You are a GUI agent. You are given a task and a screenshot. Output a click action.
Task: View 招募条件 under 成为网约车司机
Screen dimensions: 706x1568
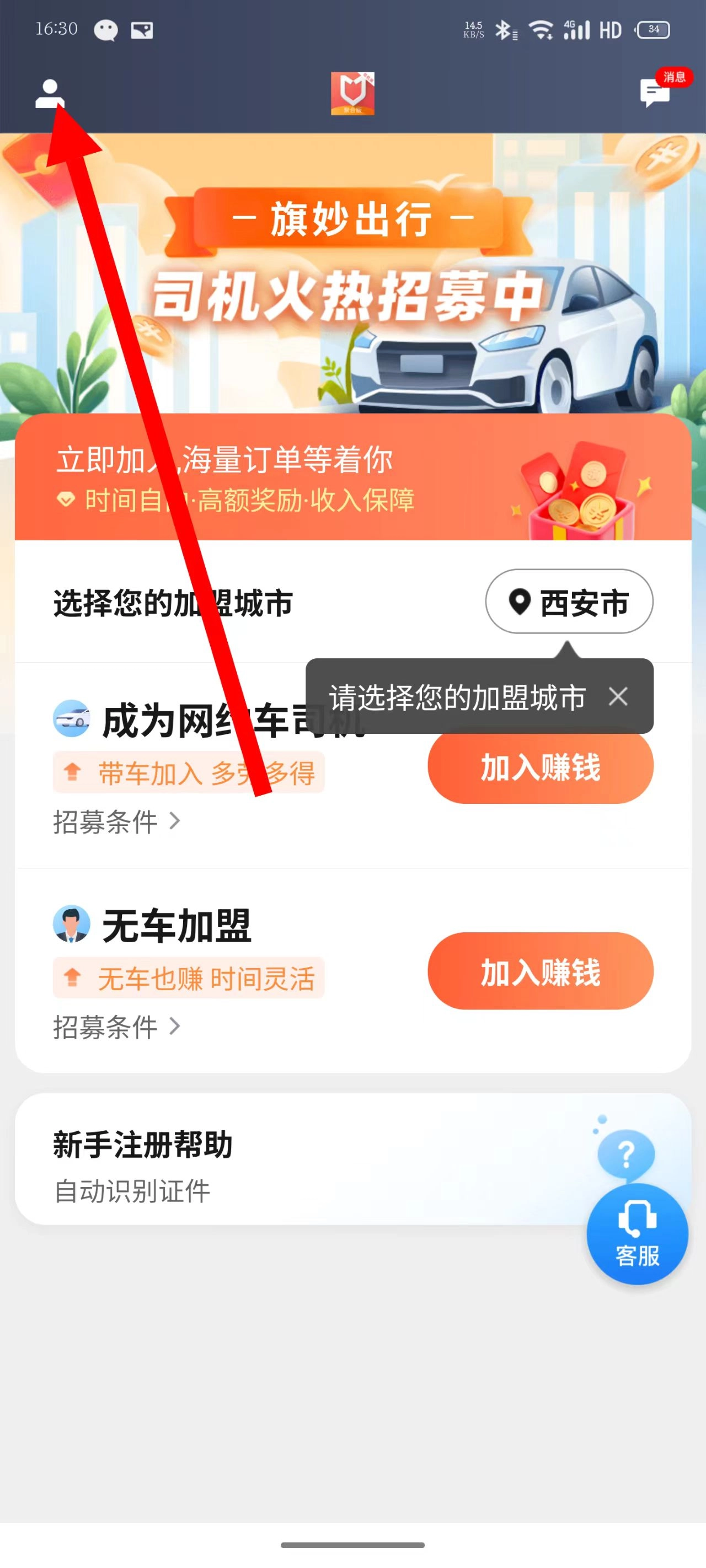(116, 821)
